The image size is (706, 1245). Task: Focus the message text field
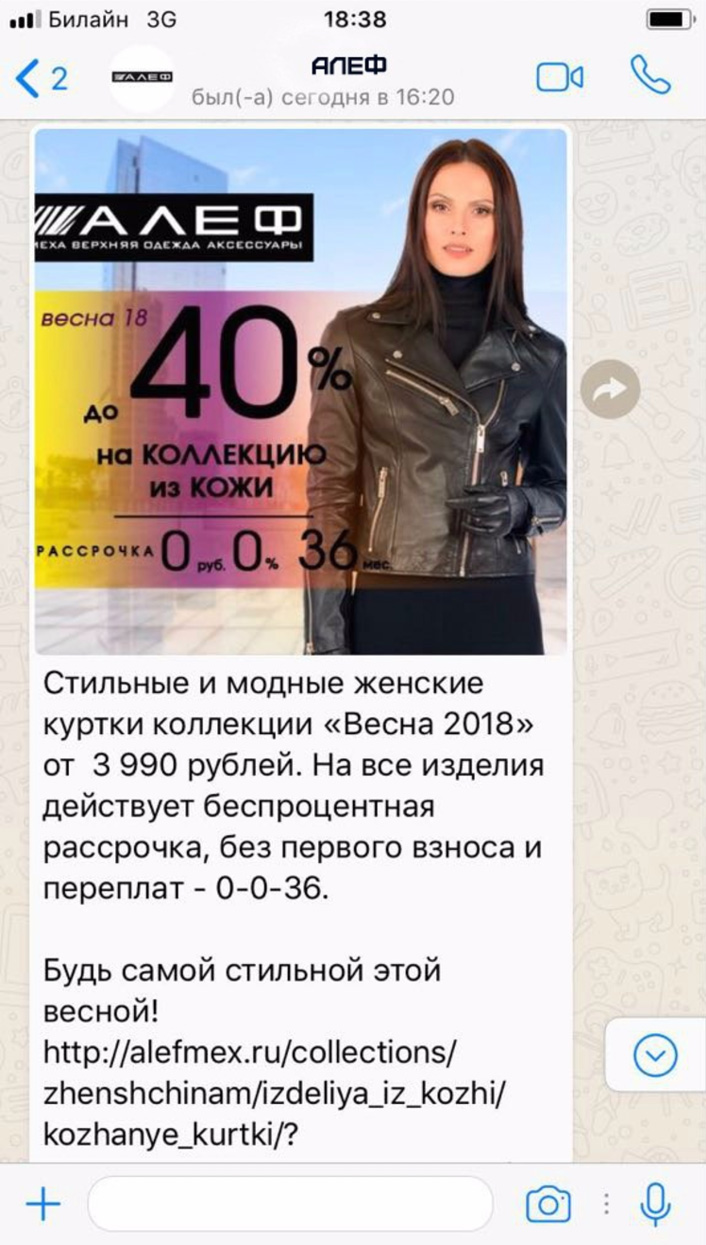pos(290,1204)
